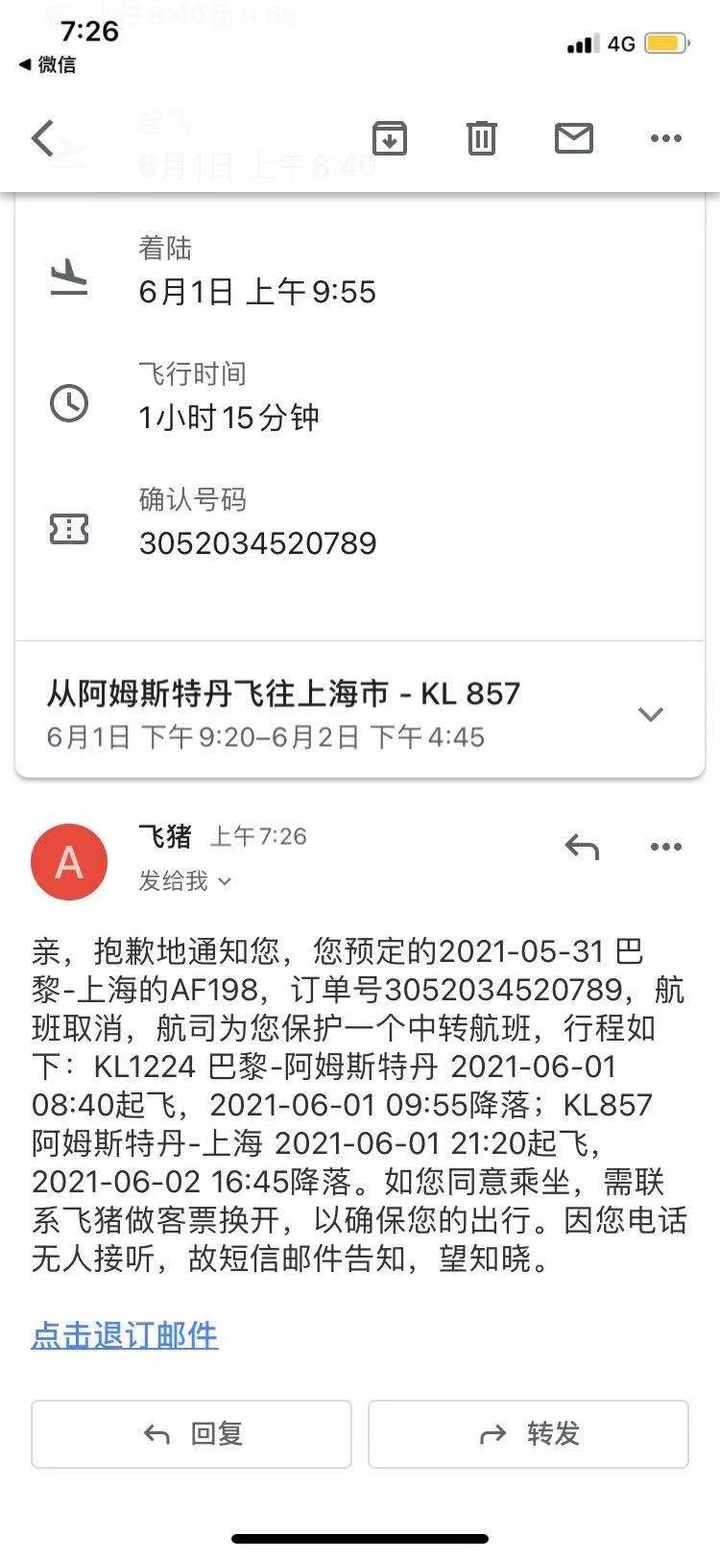Open the 点击退订邮件 unsubscribe link

tap(124, 1336)
